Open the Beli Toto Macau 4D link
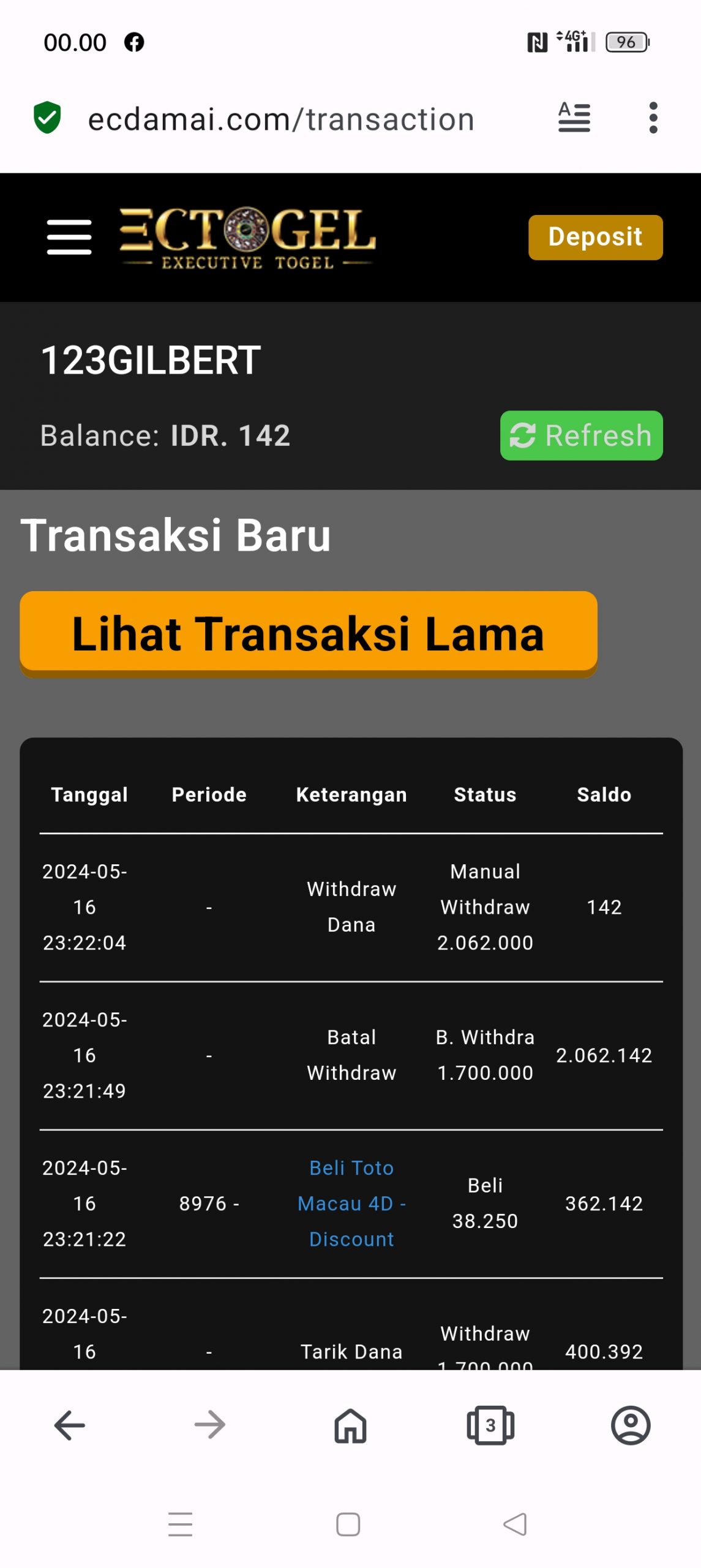701x1568 pixels. coord(351,1202)
